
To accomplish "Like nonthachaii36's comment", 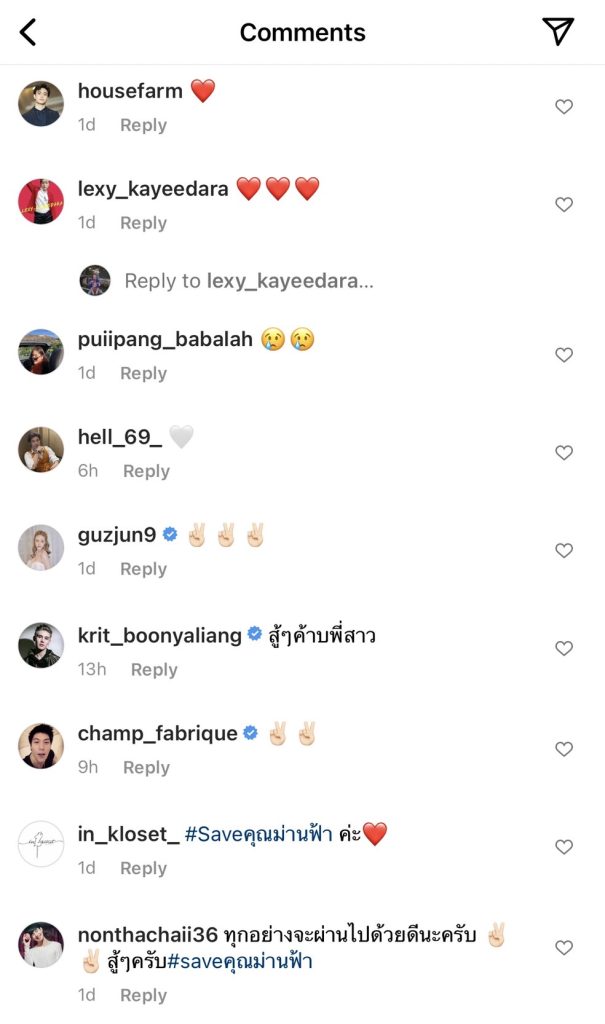I will (564, 948).
